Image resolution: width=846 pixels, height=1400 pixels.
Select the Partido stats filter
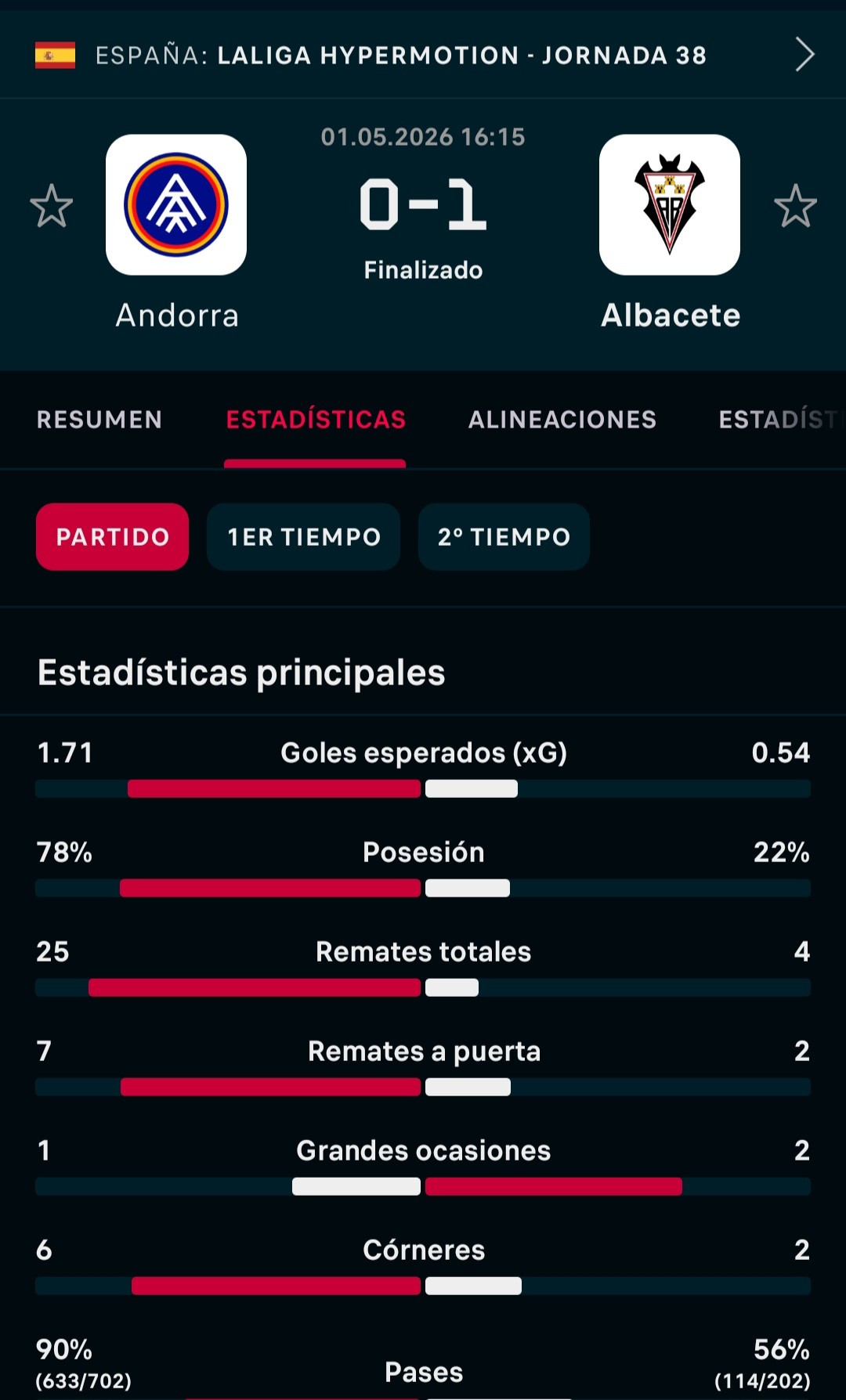112,537
